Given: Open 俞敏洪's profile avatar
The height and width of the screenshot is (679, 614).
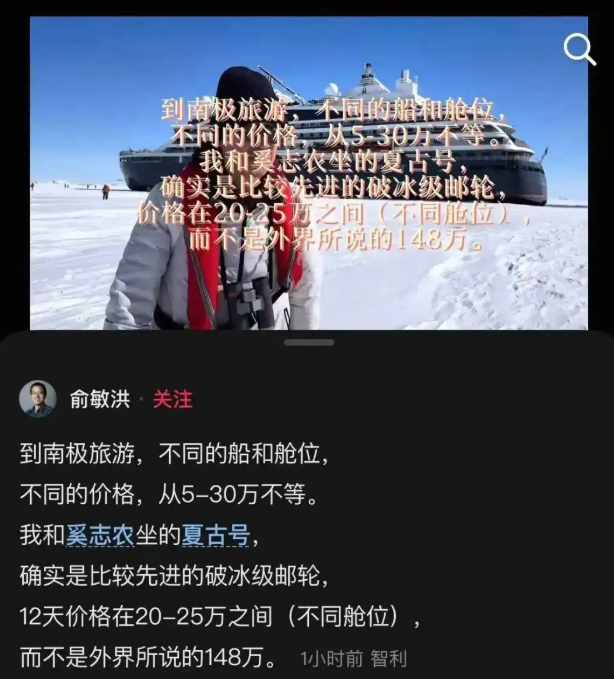Looking at the screenshot, I should (38, 398).
